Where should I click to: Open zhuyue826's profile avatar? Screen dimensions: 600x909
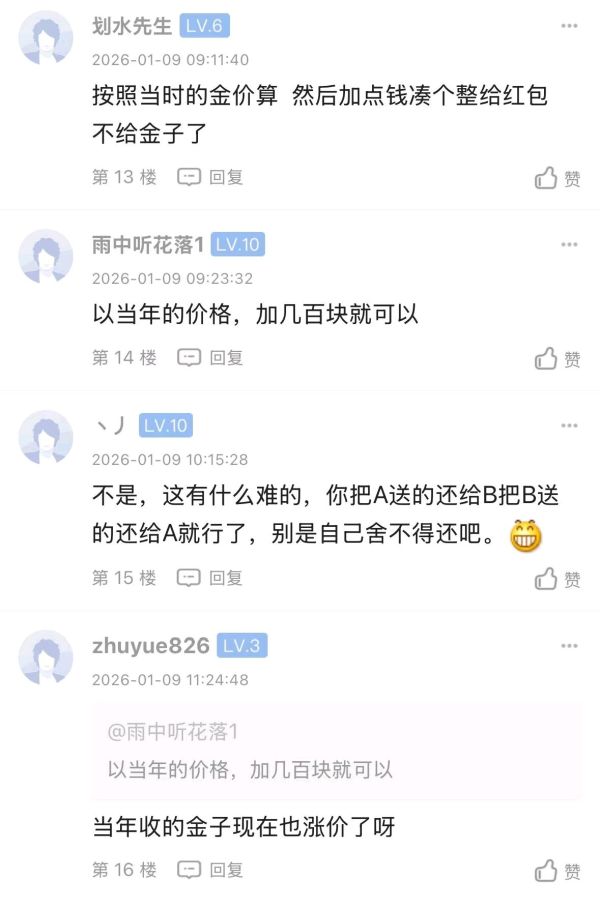(x=46, y=657)
